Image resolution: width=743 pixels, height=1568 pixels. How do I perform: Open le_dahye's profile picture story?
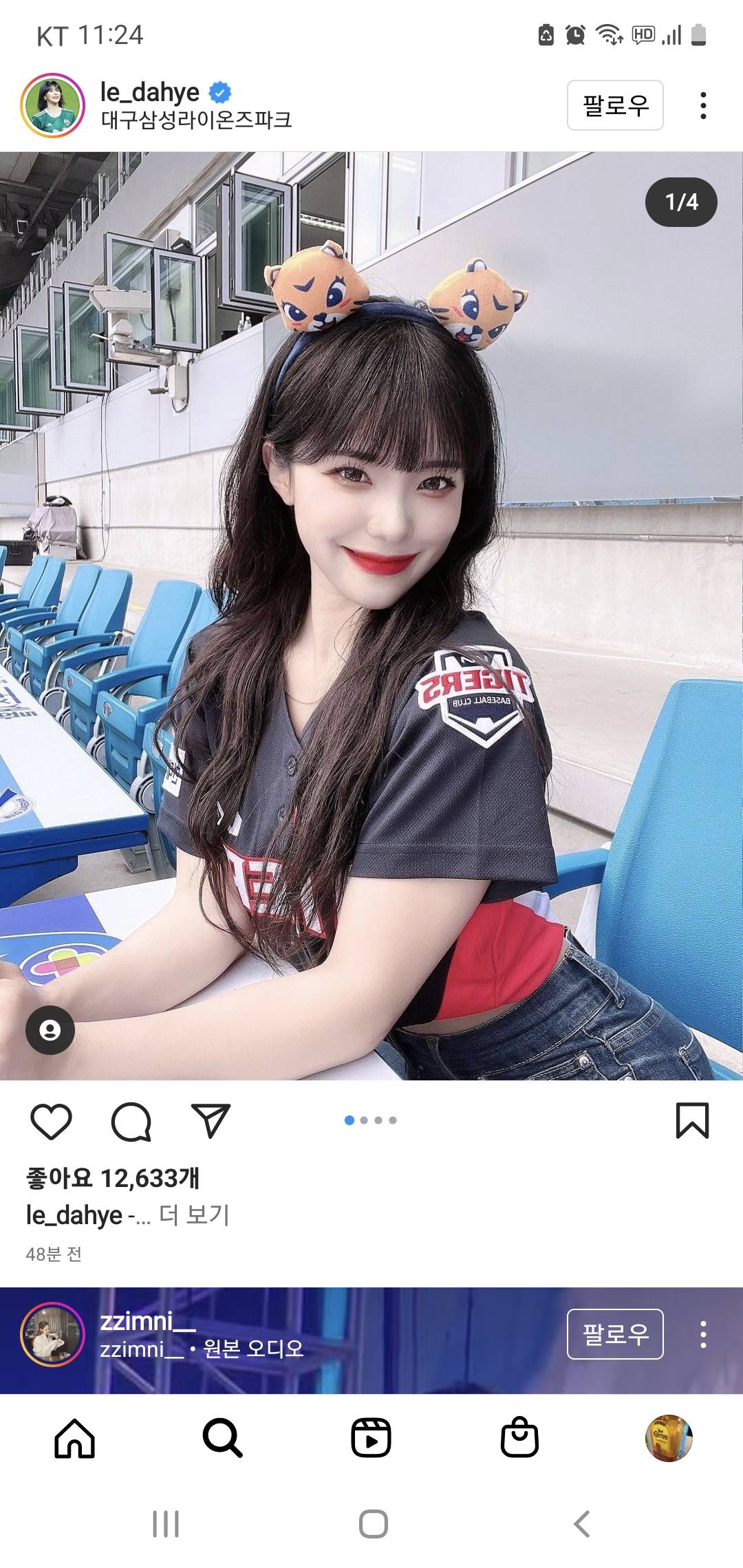[x=53, y=105]
